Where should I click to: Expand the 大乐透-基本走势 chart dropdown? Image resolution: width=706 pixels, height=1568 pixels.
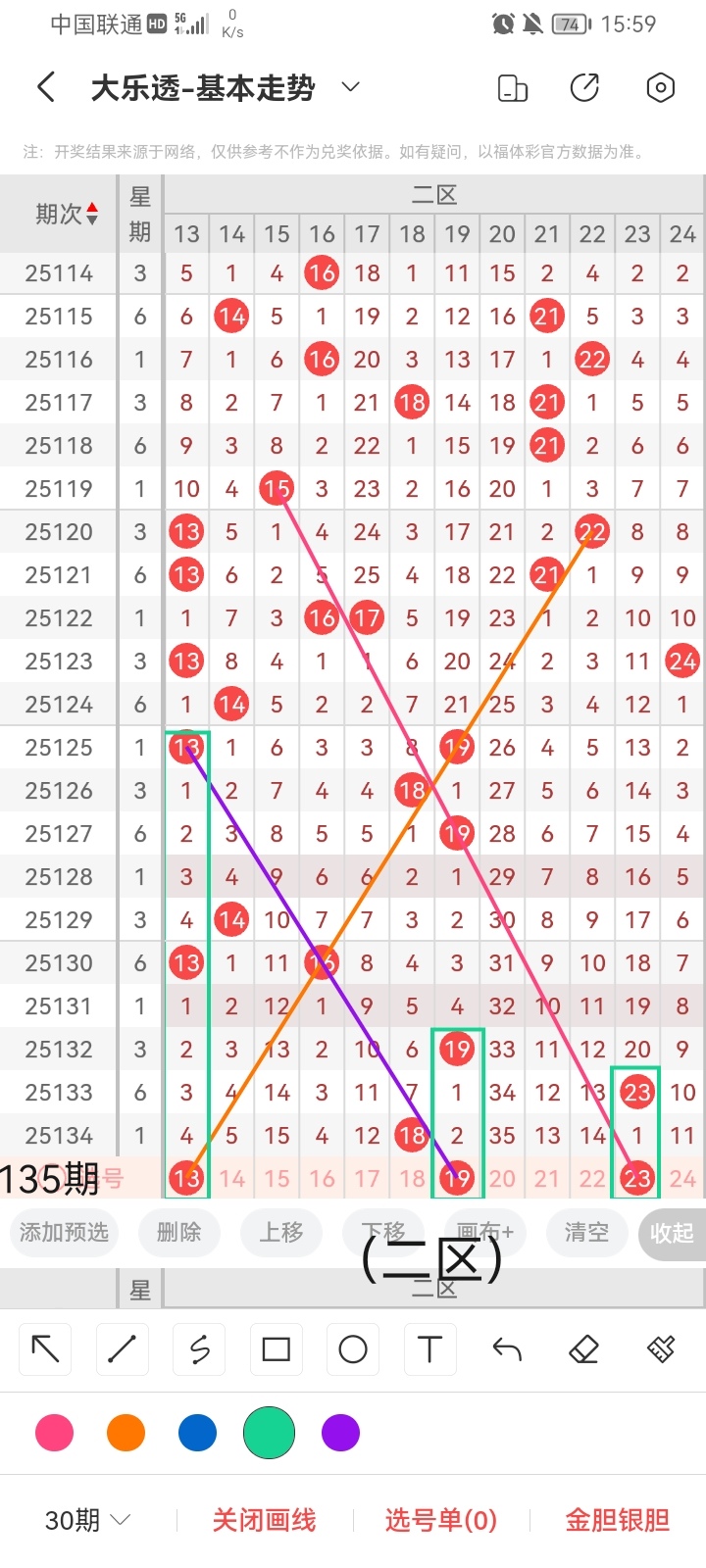[350, 87]
